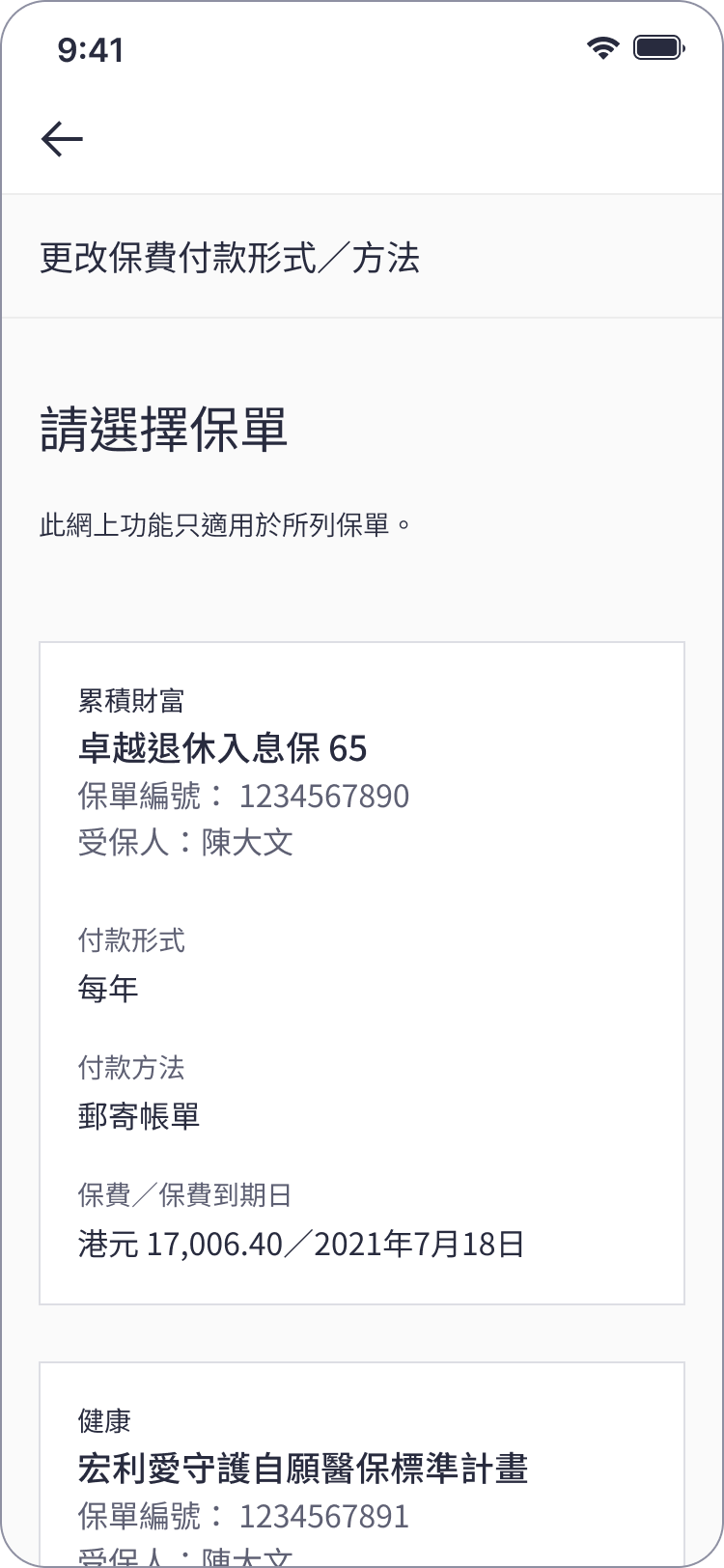Select the 卓越退休入息保 65 policy card
Image resolution: width=724 pixels, height=1568 pixels.
tap(362, 973)
